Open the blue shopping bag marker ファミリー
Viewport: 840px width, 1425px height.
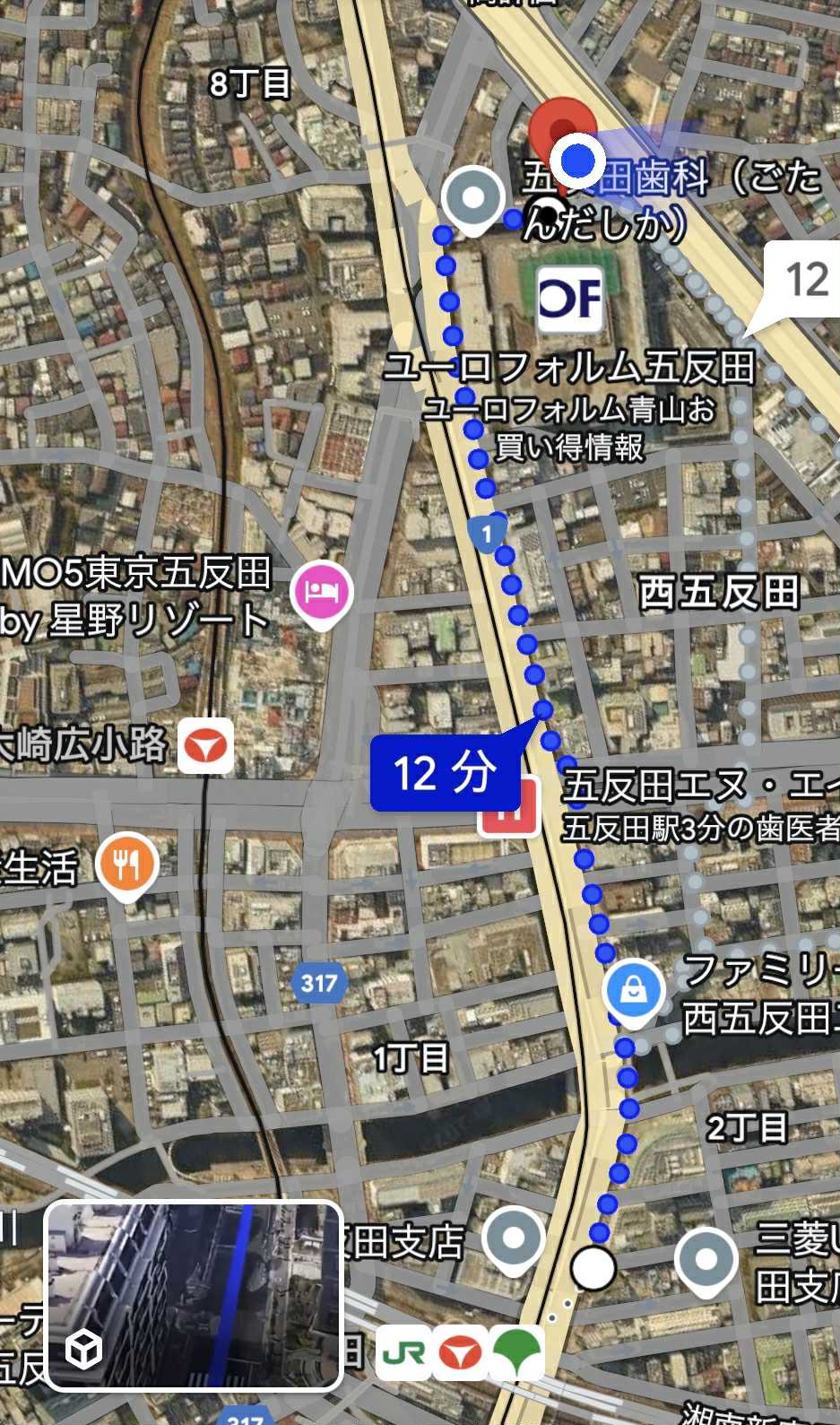click(x=634, y=991)
